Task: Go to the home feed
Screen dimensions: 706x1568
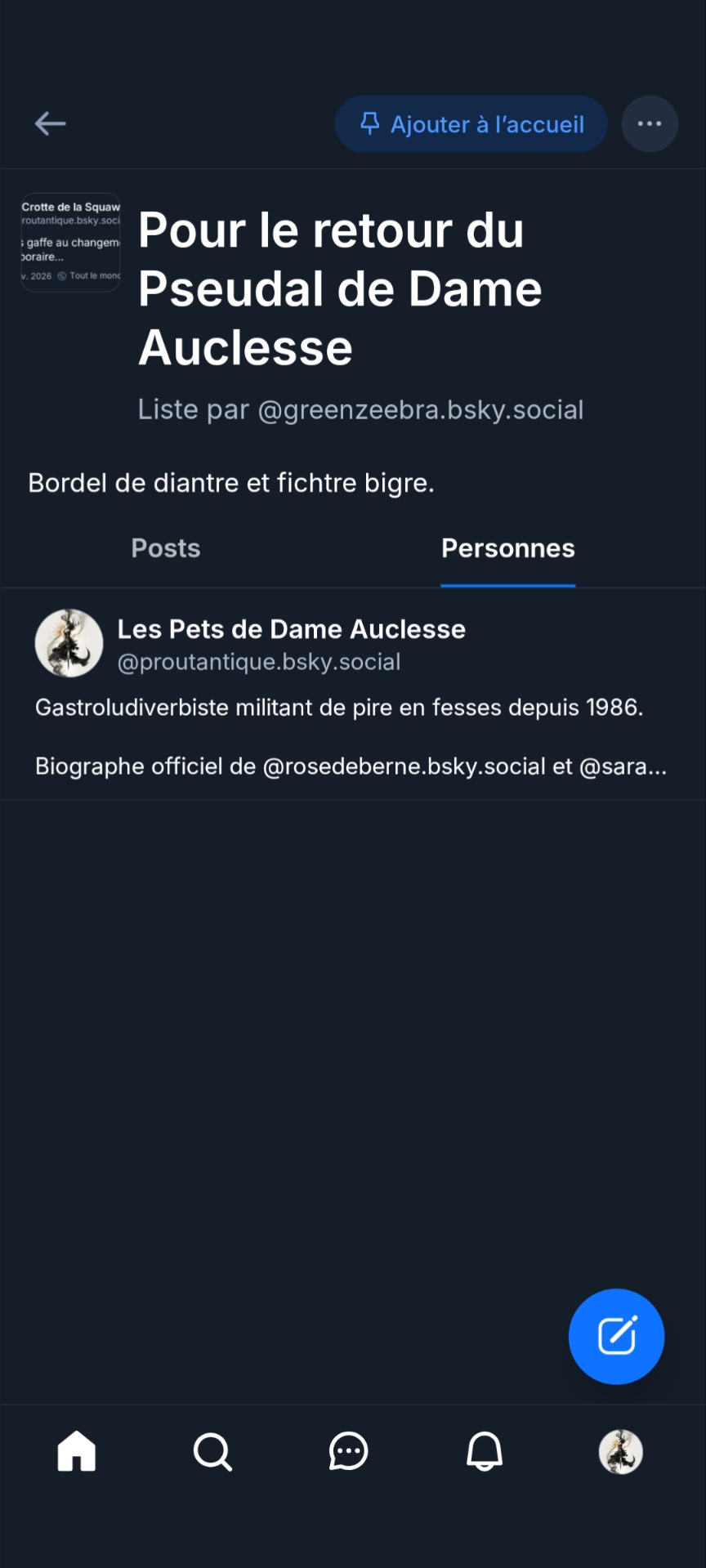Action: click(x=77, y=1451)
